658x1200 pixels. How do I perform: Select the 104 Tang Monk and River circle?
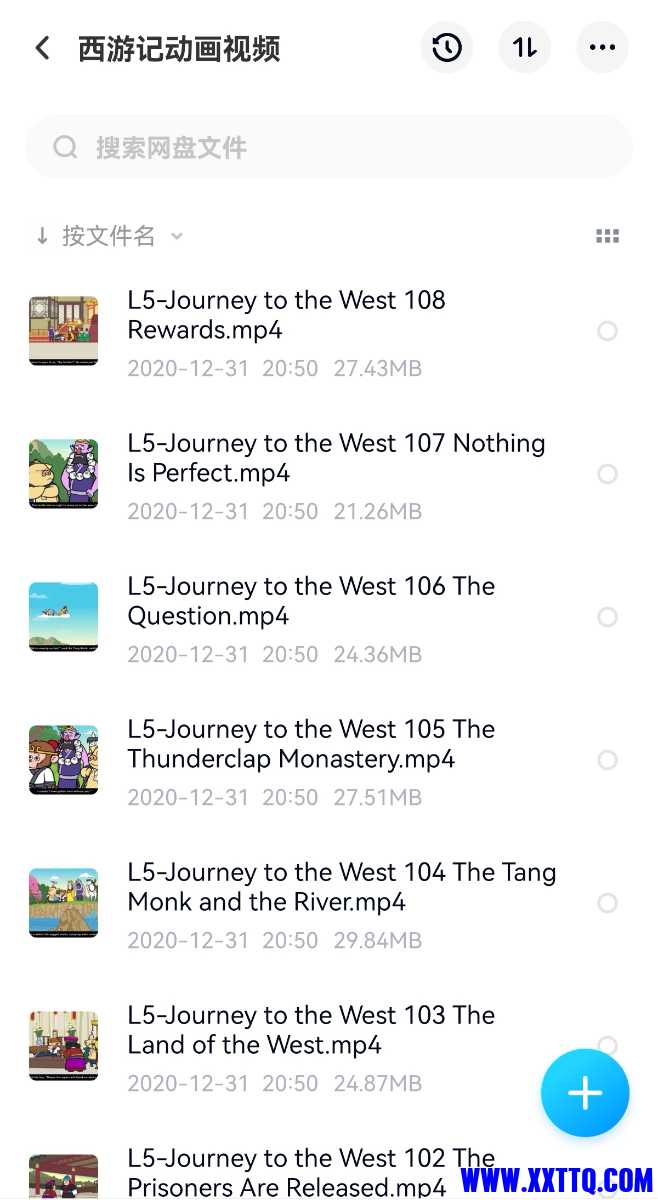pyautogui.click(x=607, y=903)
